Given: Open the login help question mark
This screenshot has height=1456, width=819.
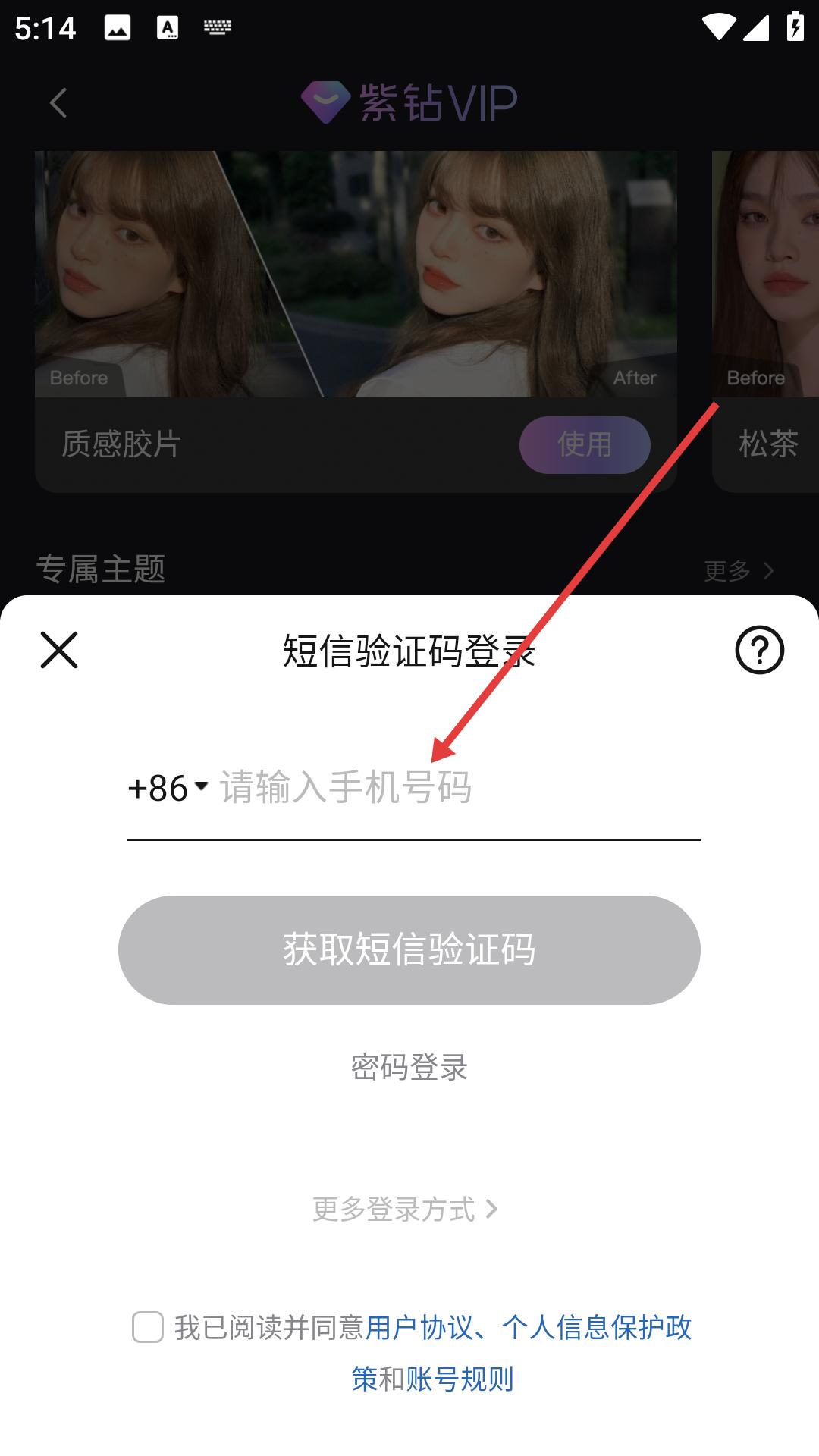Looking at the screenshot, I should [x=759, y=650].
